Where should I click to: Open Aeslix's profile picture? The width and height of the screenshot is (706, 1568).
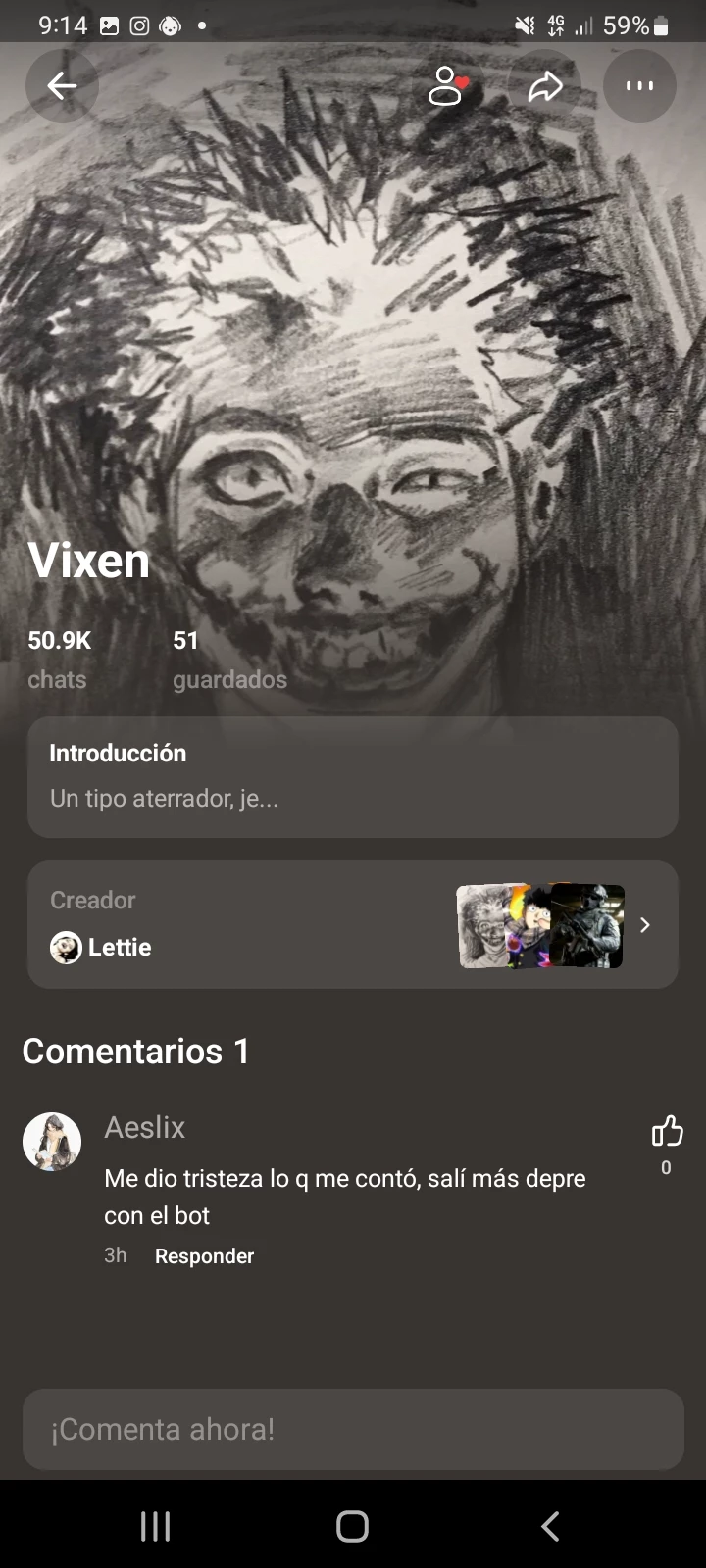pyautogui.click(x=52, y=1142)
